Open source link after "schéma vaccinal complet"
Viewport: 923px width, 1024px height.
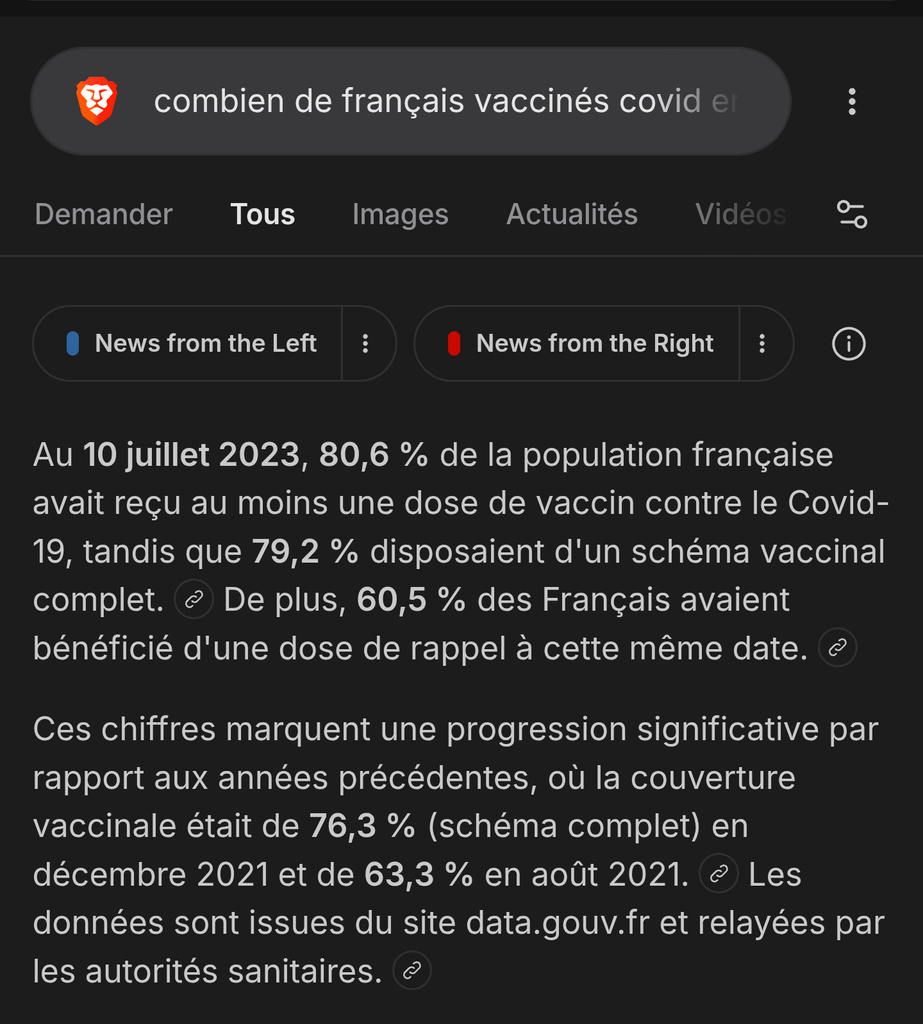[194, 599]
